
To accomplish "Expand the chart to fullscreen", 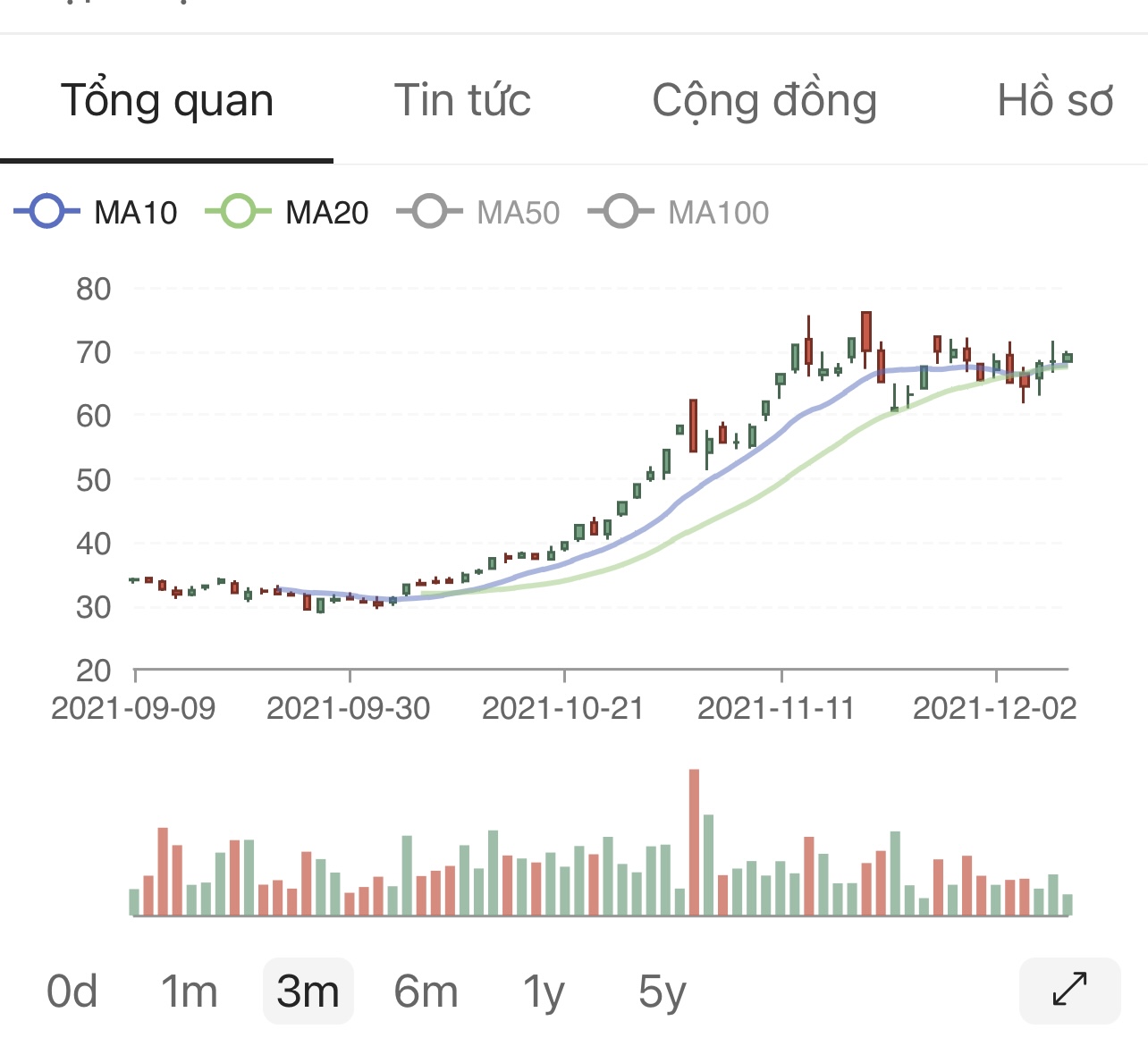I will tap(1069, 990).
